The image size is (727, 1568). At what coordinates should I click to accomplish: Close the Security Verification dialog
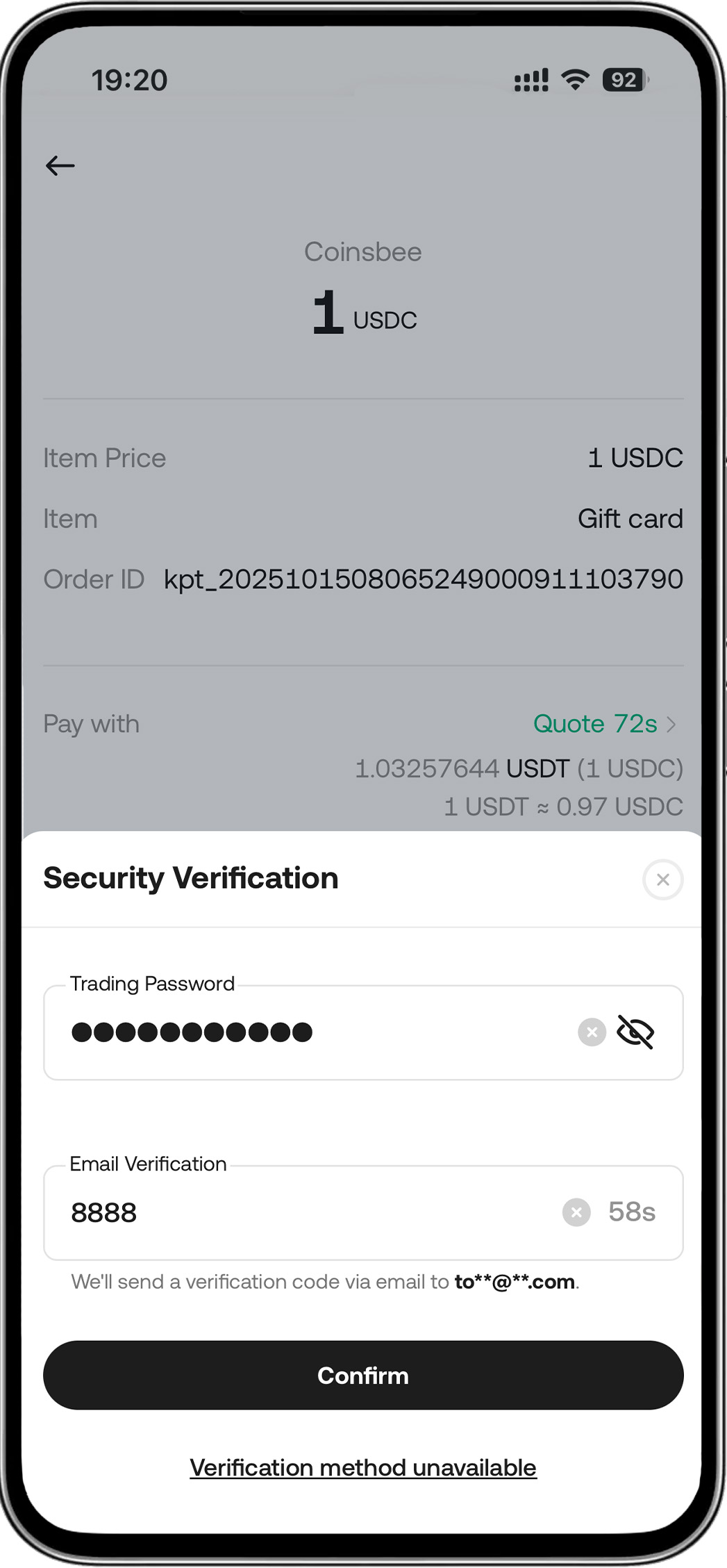(662, 880)
